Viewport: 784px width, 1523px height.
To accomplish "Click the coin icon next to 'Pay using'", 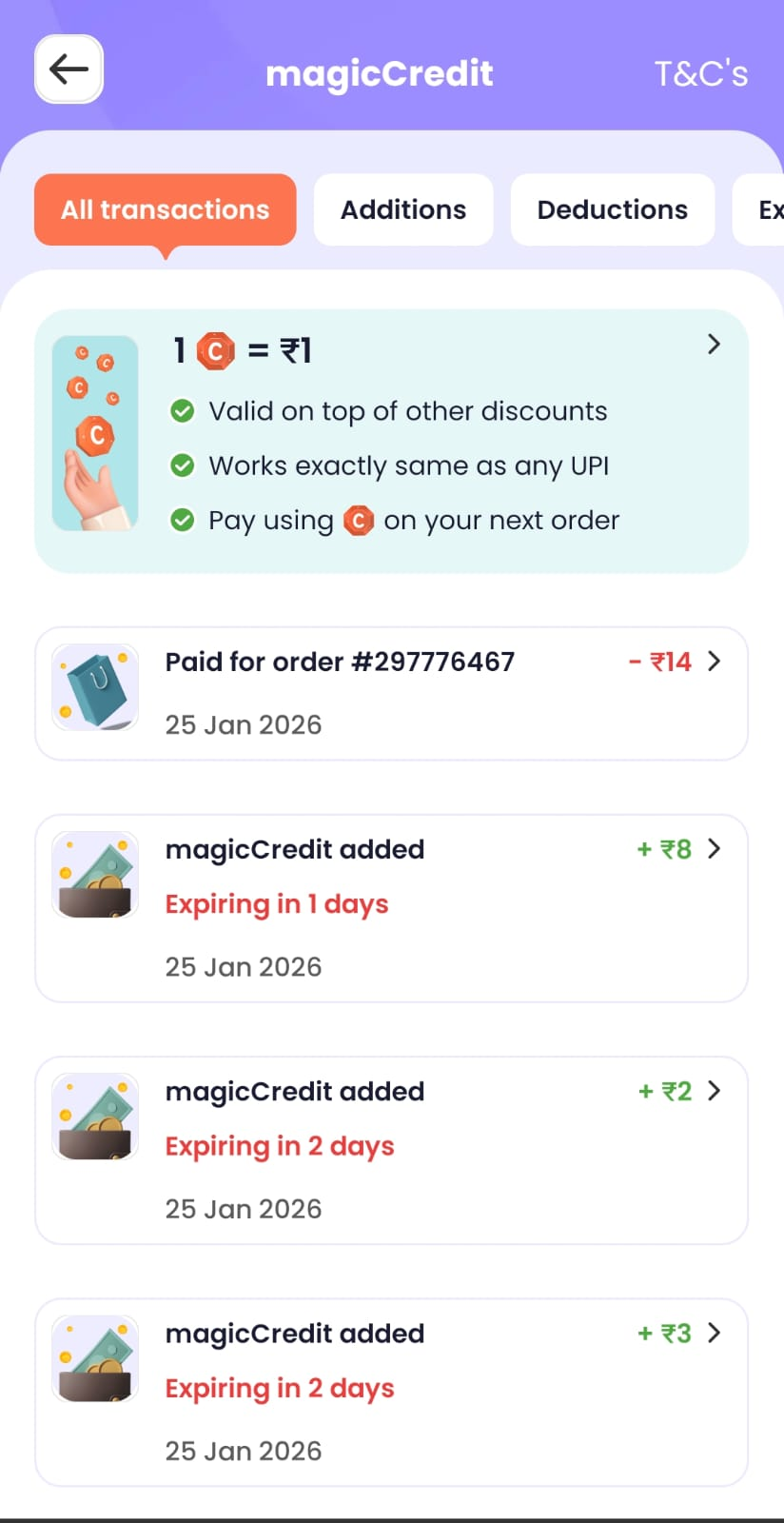I will pos(360,521).
